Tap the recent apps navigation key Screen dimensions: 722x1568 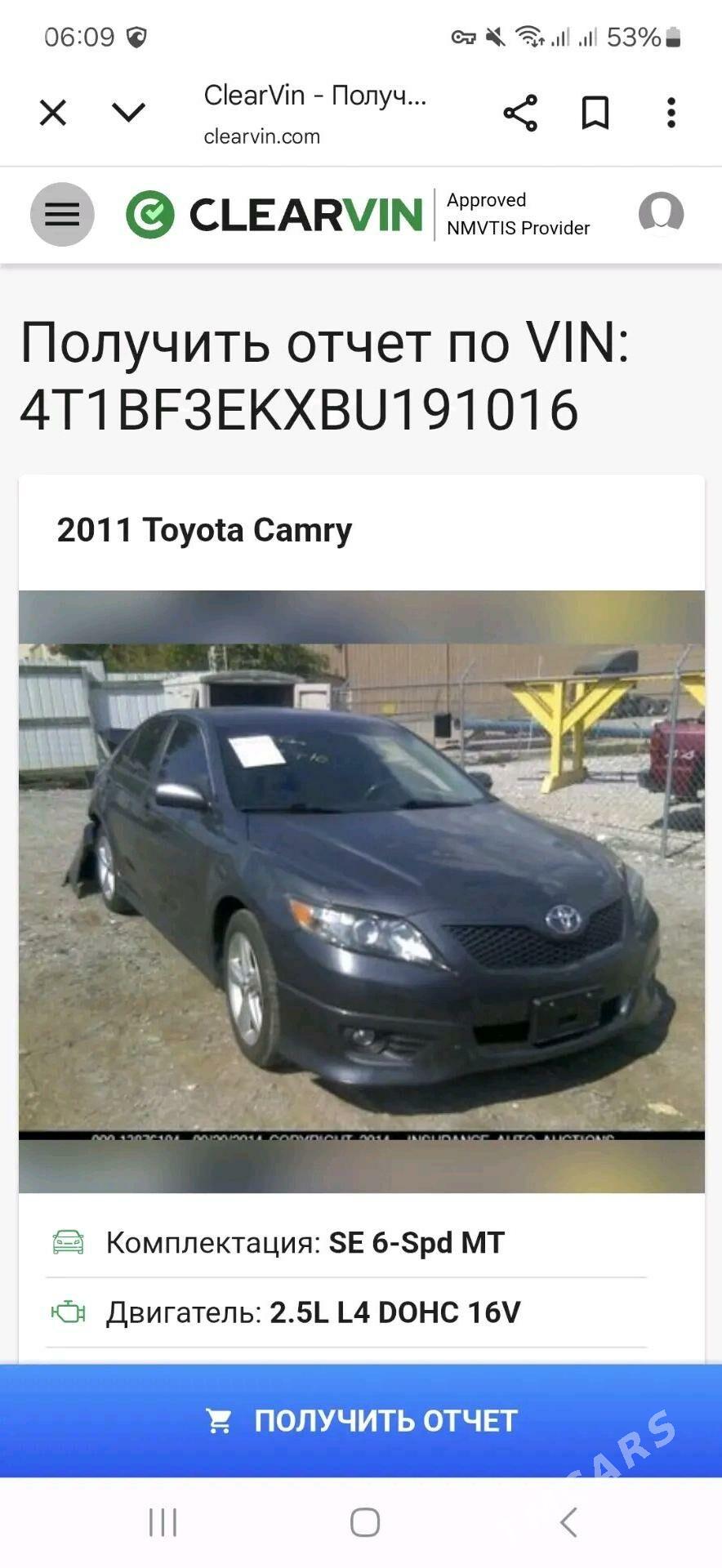point(163,1521)
